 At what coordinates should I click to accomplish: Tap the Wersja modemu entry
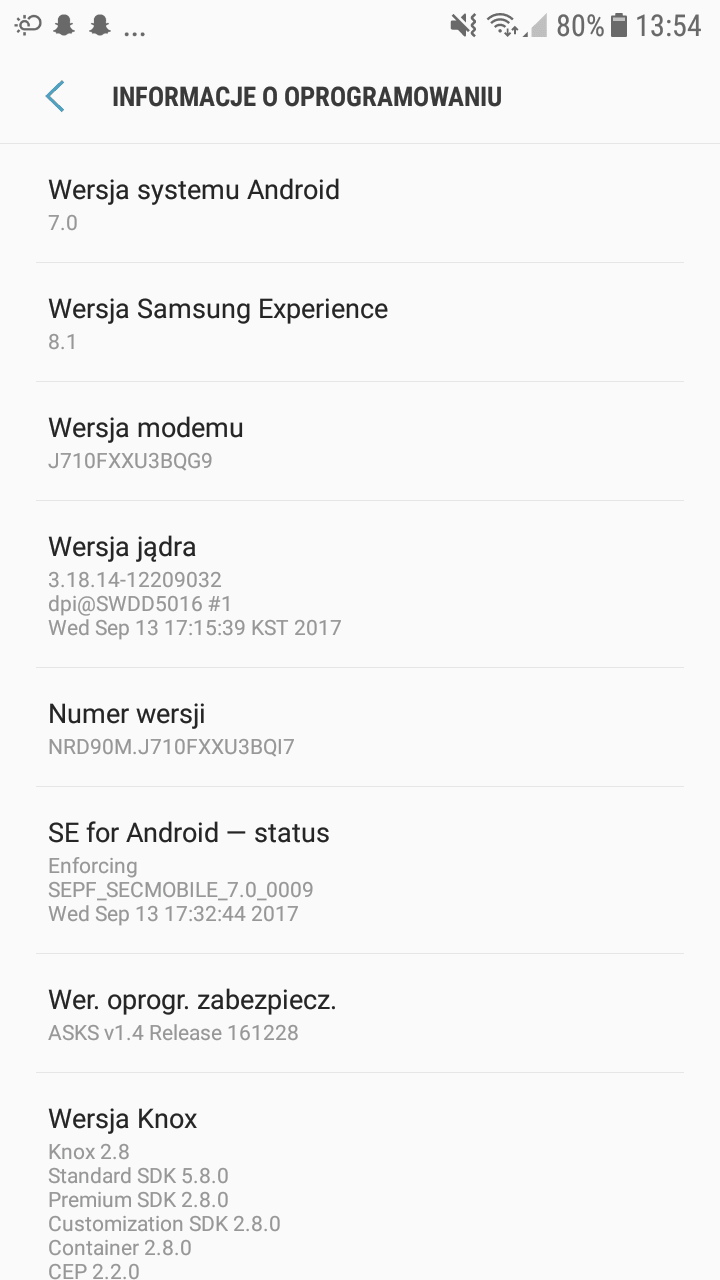click(x=360, y=442)
